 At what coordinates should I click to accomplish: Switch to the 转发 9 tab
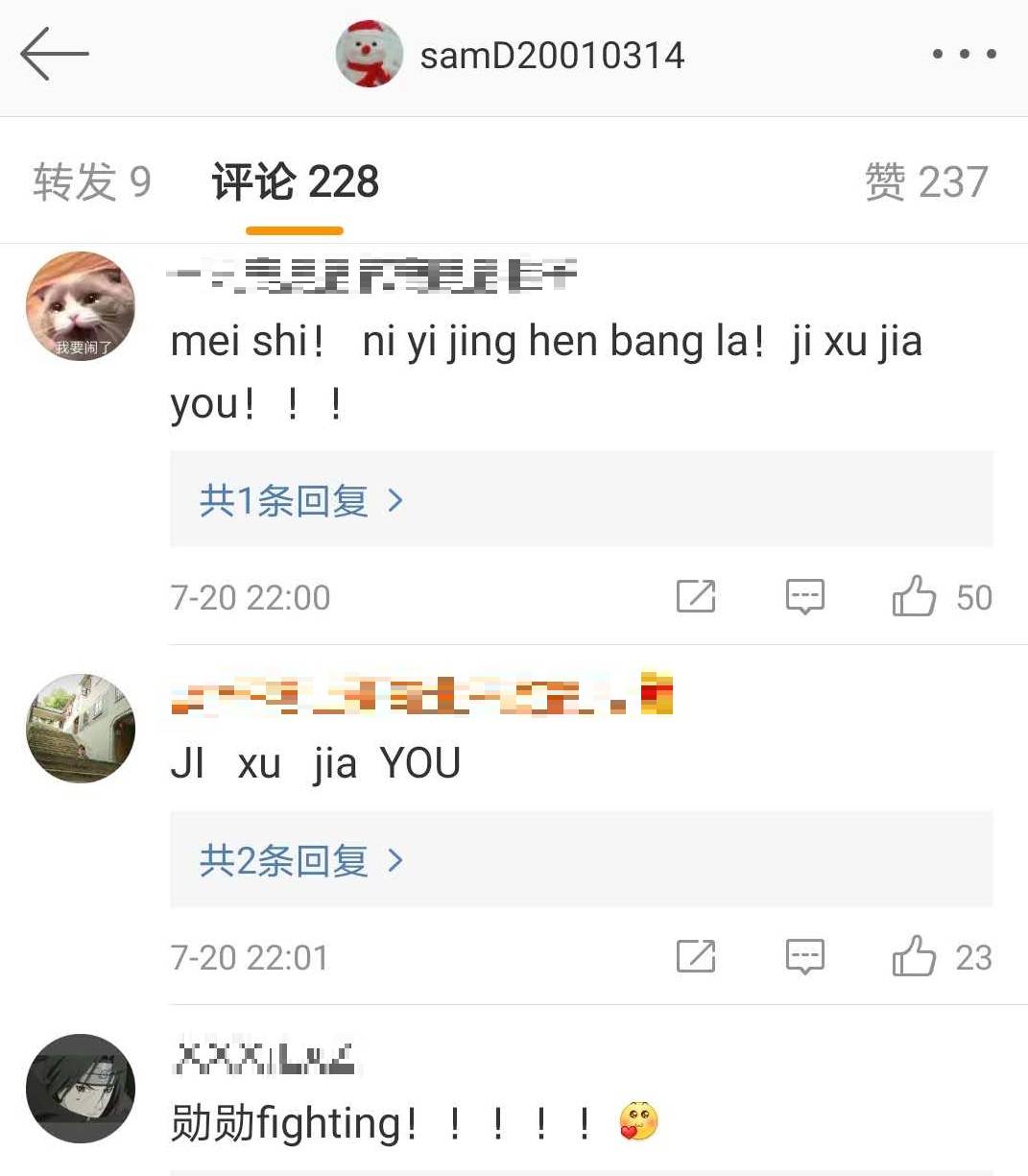[x=91, y=181]
